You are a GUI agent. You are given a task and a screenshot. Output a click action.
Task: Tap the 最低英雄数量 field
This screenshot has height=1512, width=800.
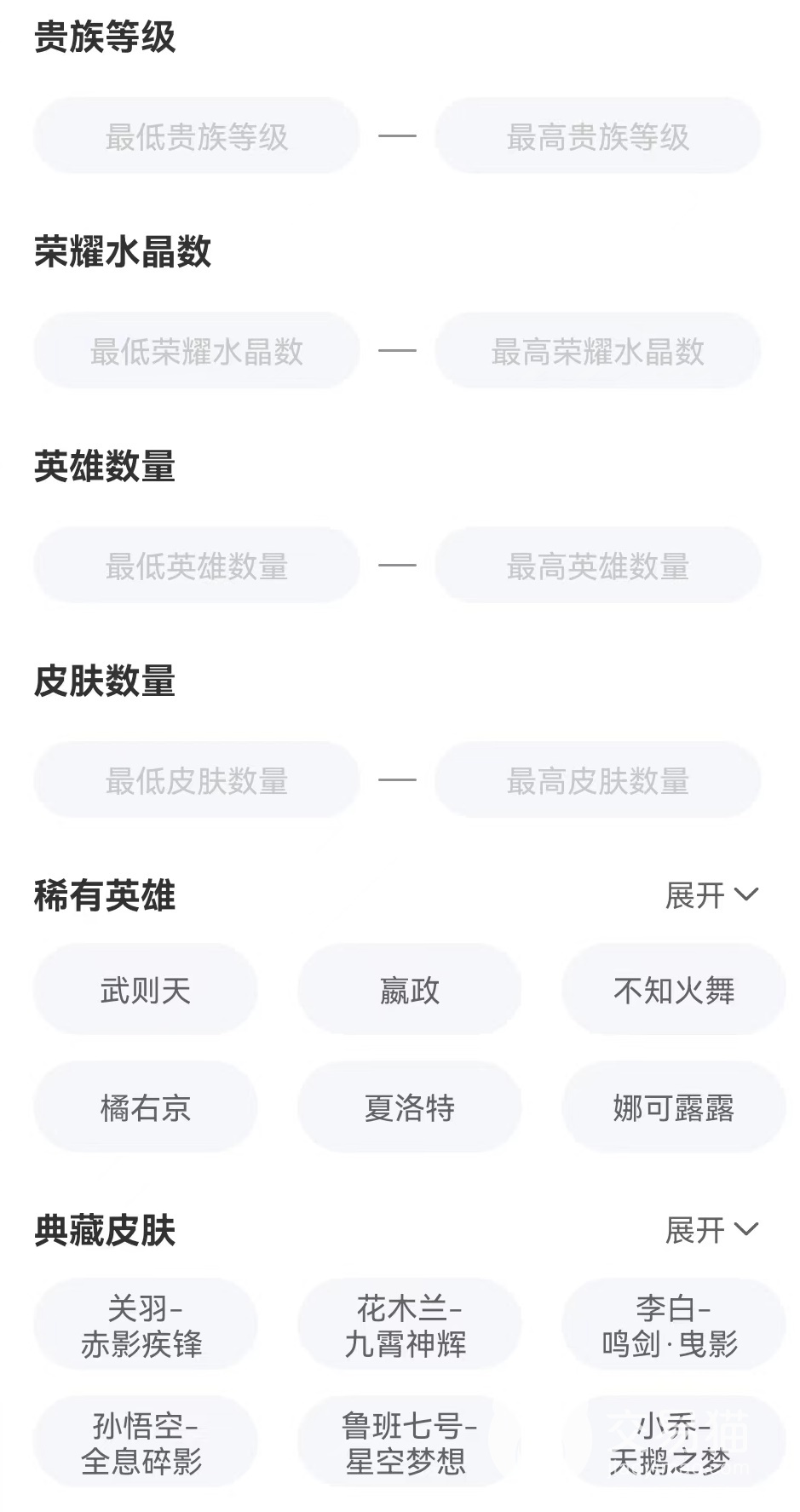click(196, 566)
